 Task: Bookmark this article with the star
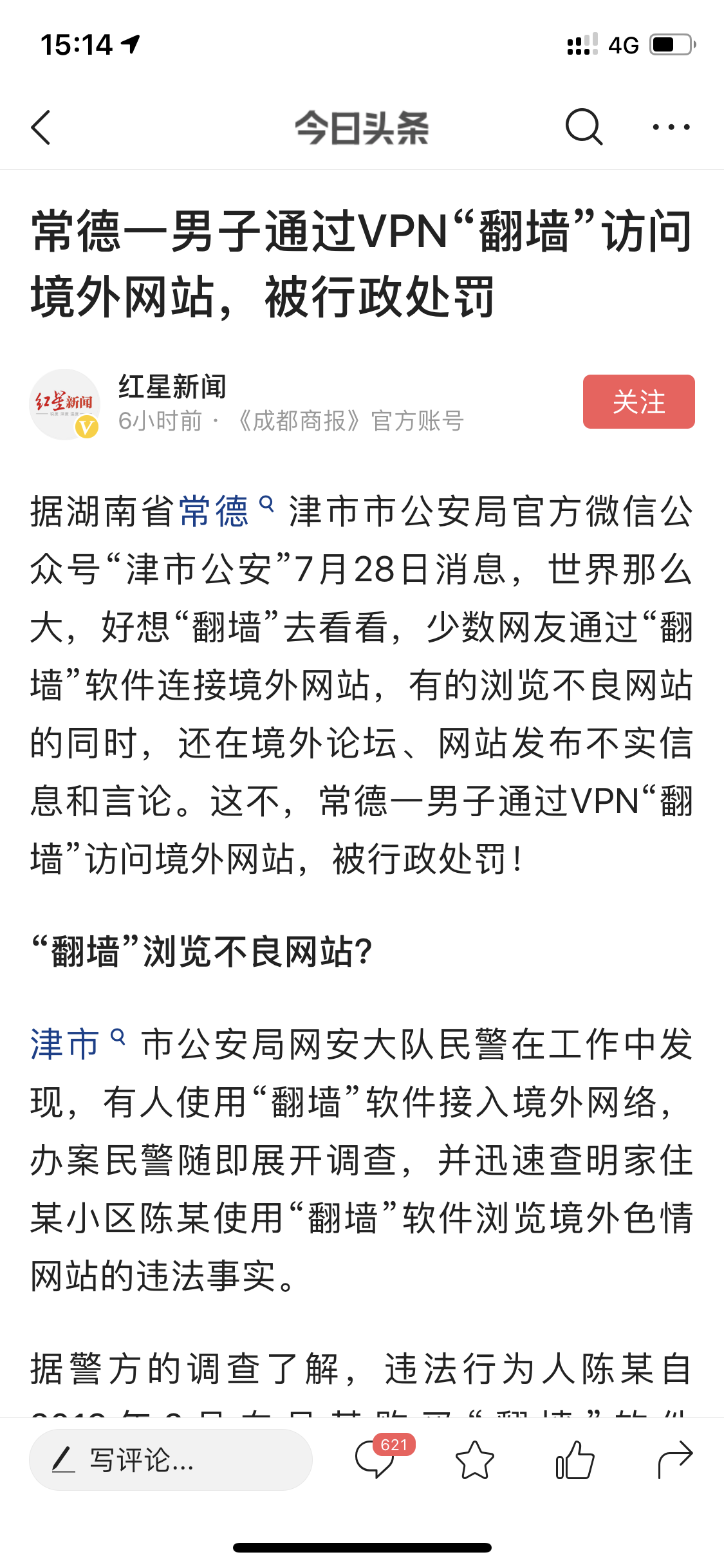[x=475, y=1460]
